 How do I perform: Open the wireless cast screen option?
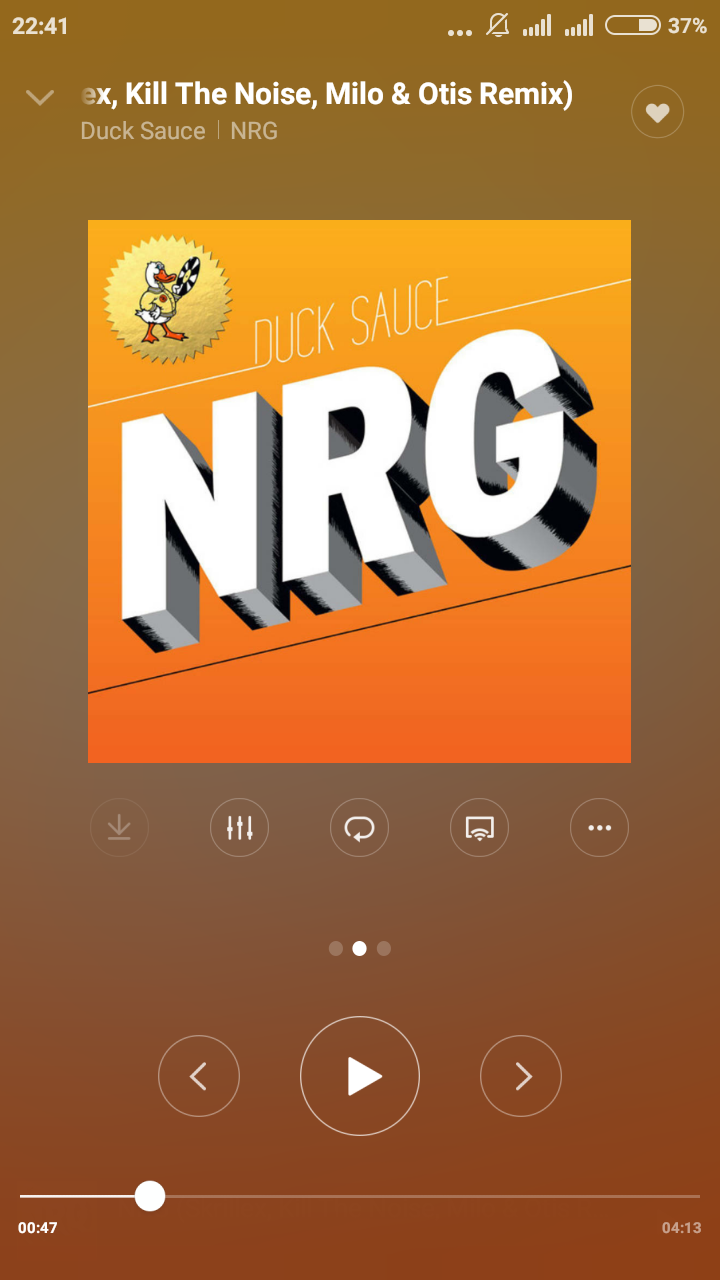pyautogui.click(x=479, y=828)
